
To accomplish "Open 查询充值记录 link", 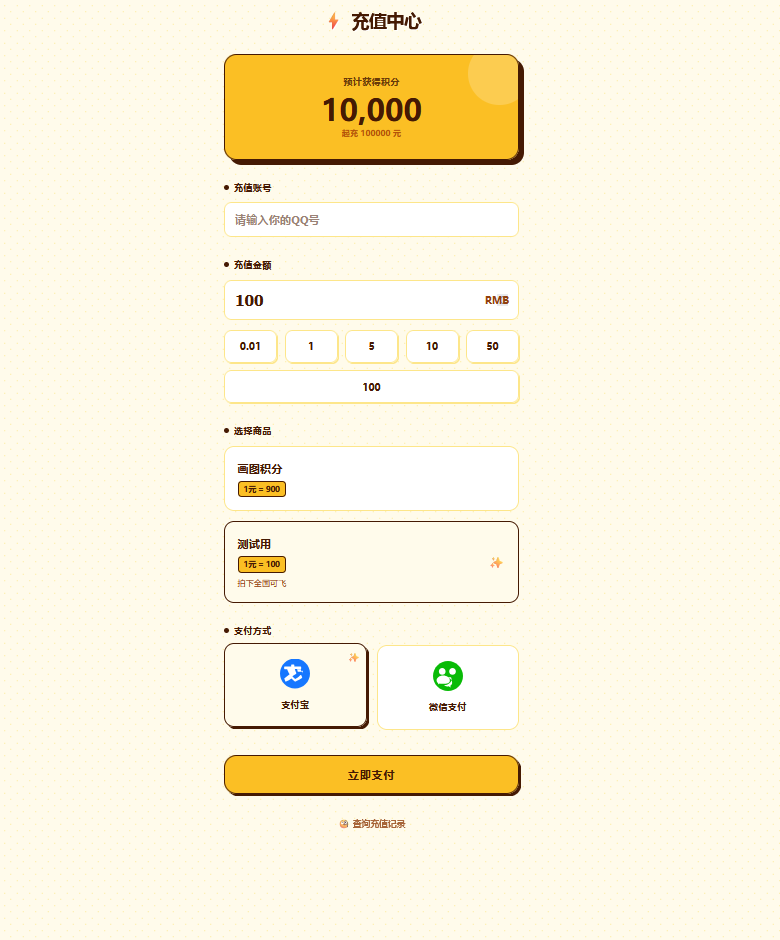I will pos(373,824).
